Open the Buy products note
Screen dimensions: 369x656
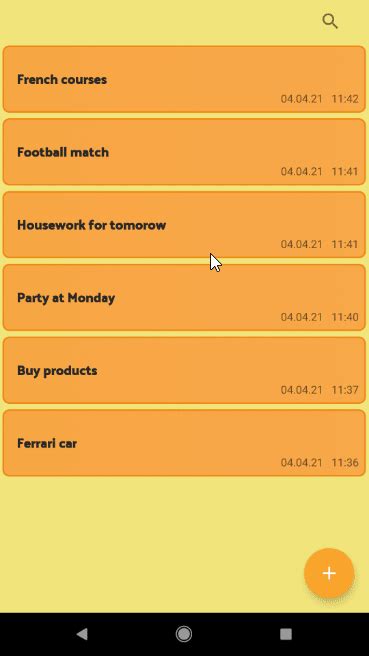184,370
